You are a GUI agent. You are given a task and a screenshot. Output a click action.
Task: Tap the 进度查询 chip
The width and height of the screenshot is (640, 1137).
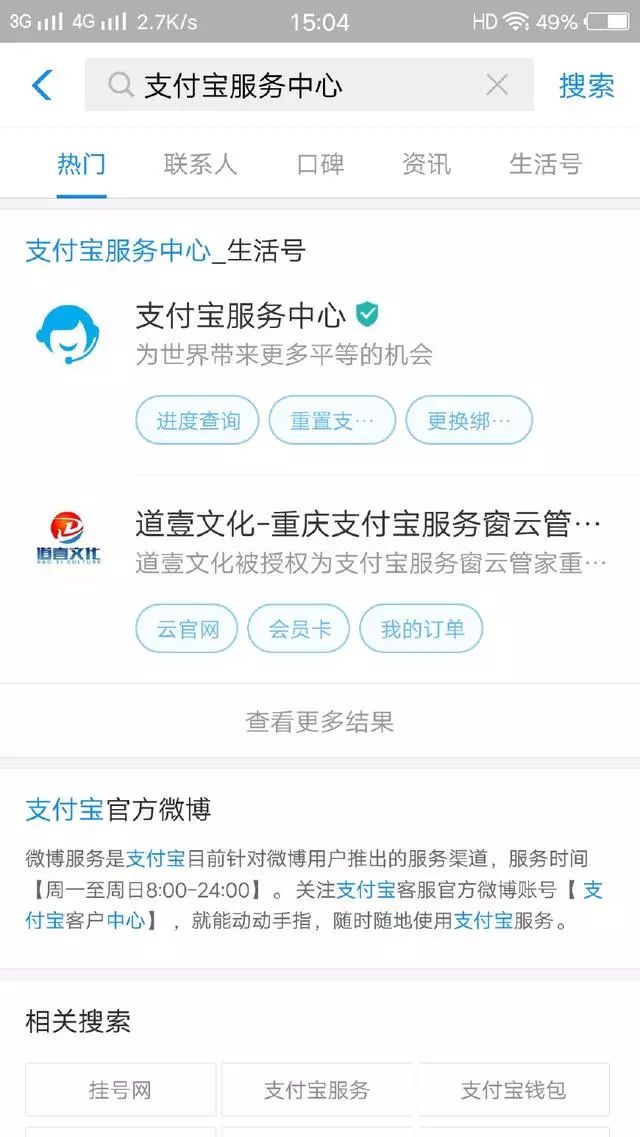click(x=197, y=420)
